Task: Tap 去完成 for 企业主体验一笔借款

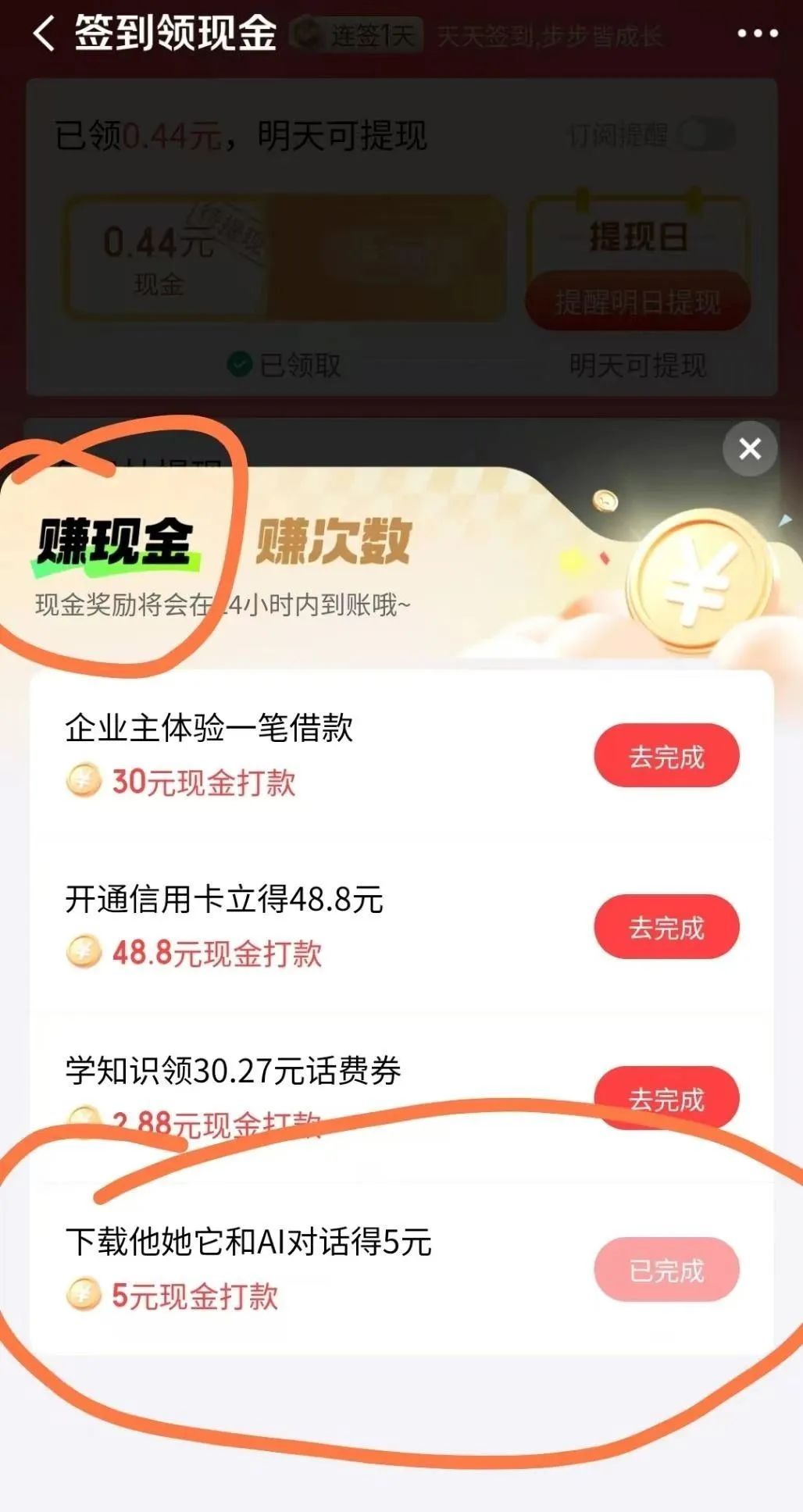Action: coord(666,756)
